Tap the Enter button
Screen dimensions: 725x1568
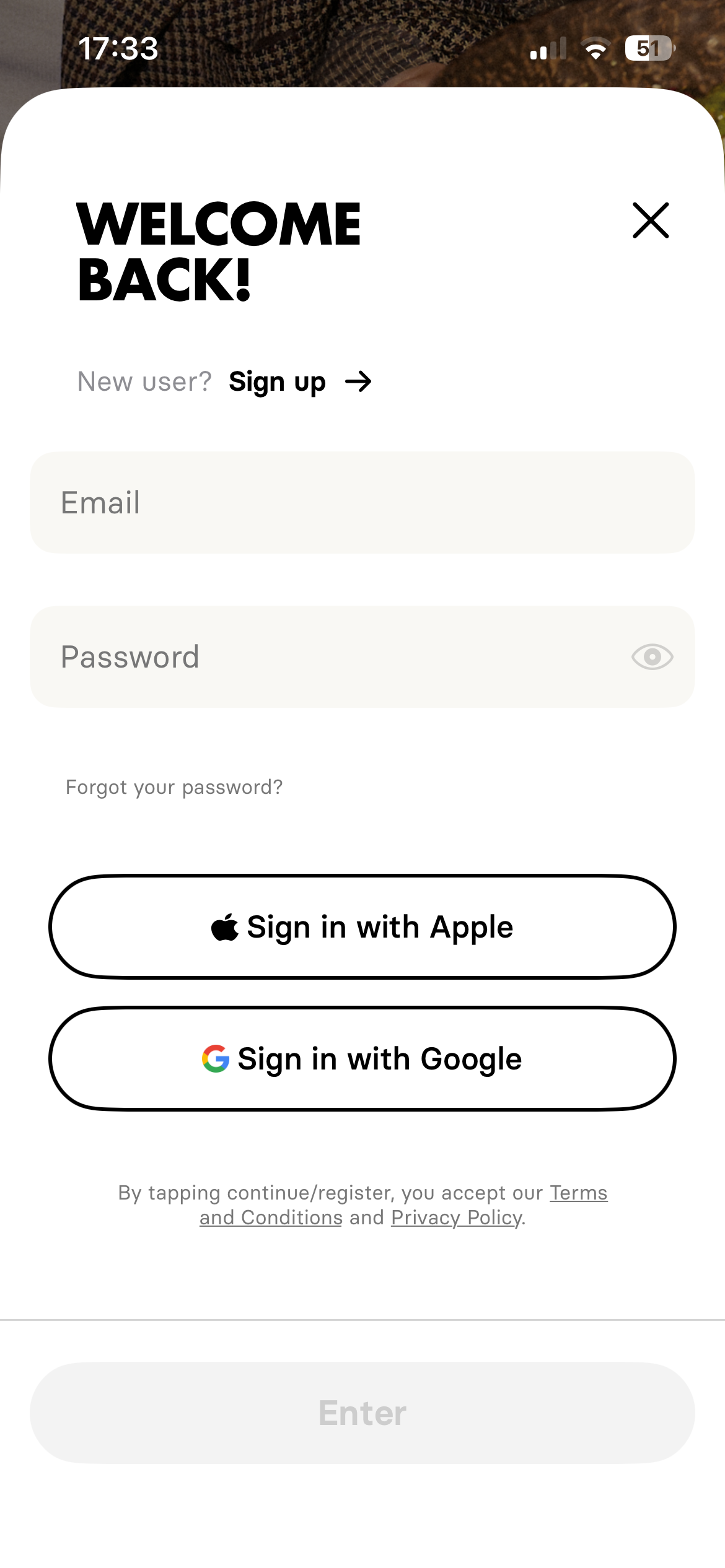coord(362,1413)
